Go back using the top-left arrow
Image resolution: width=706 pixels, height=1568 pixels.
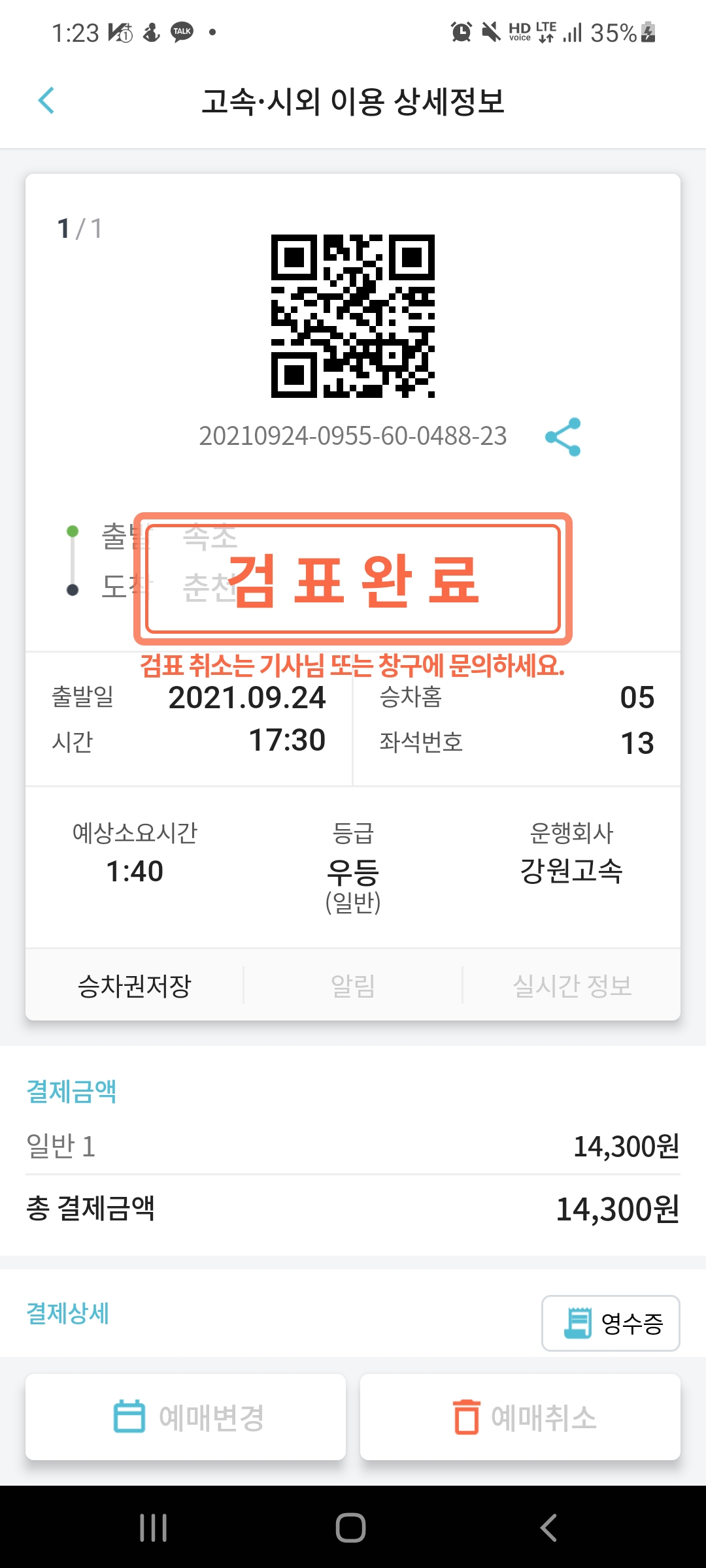46,101
